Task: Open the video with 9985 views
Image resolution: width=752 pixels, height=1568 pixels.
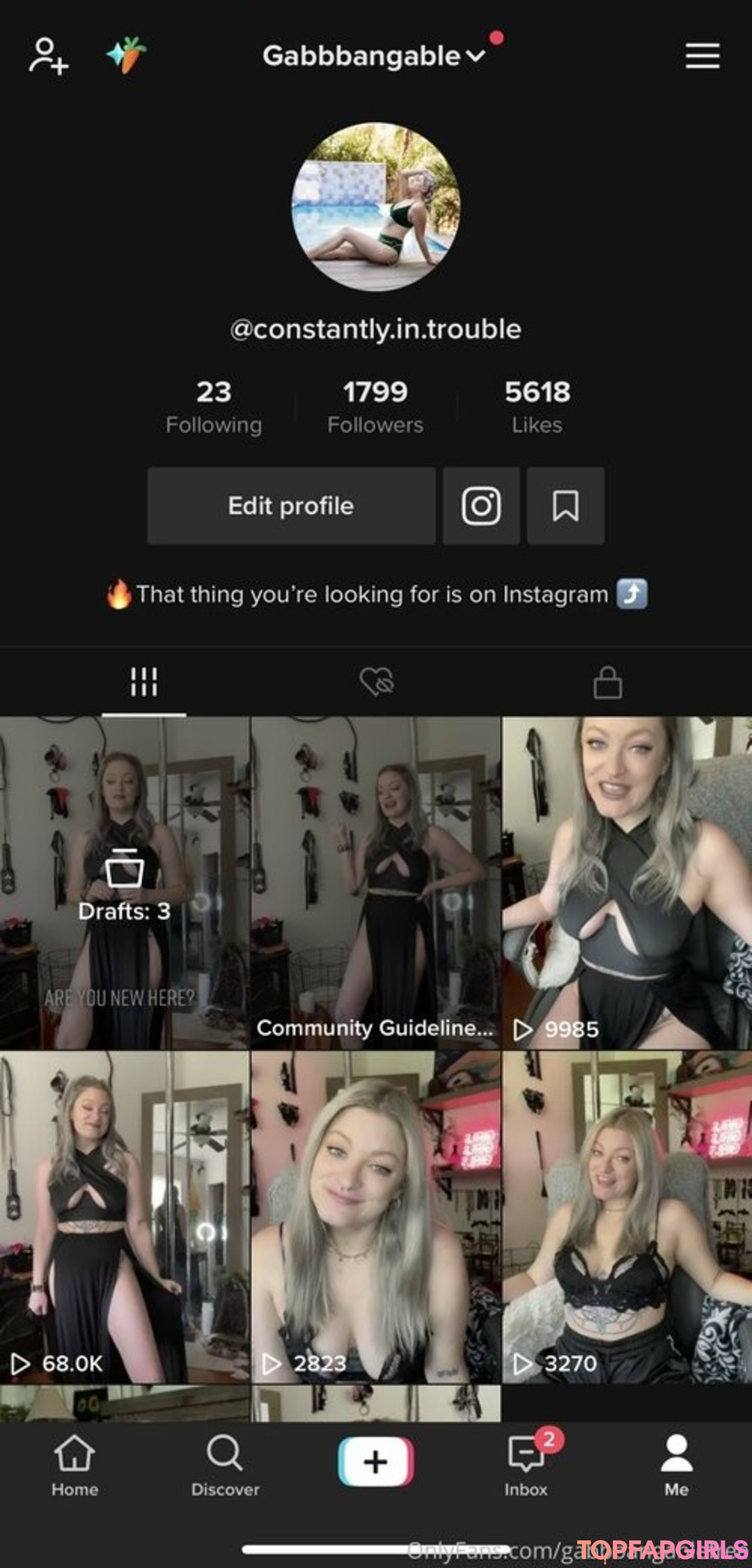Action: (x=626, y=883)
